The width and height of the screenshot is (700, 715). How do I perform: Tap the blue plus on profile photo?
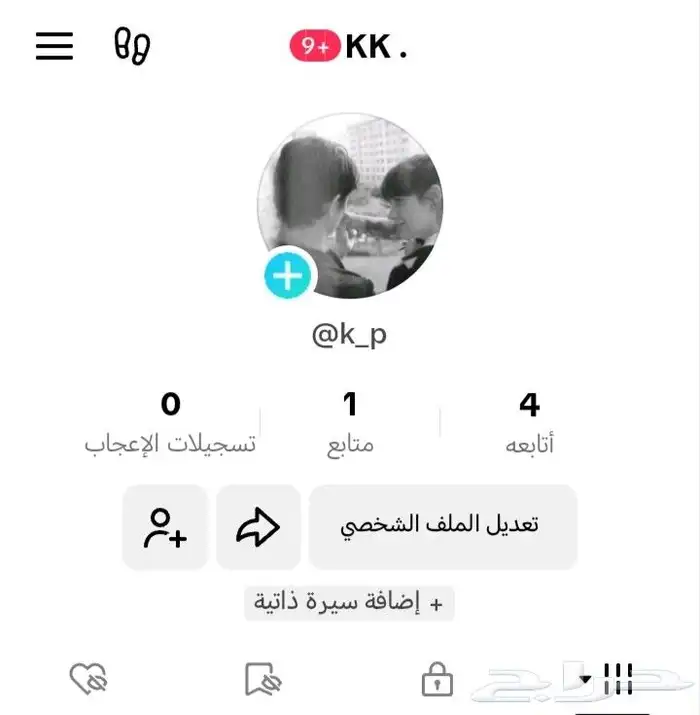(x=288, y=275)
